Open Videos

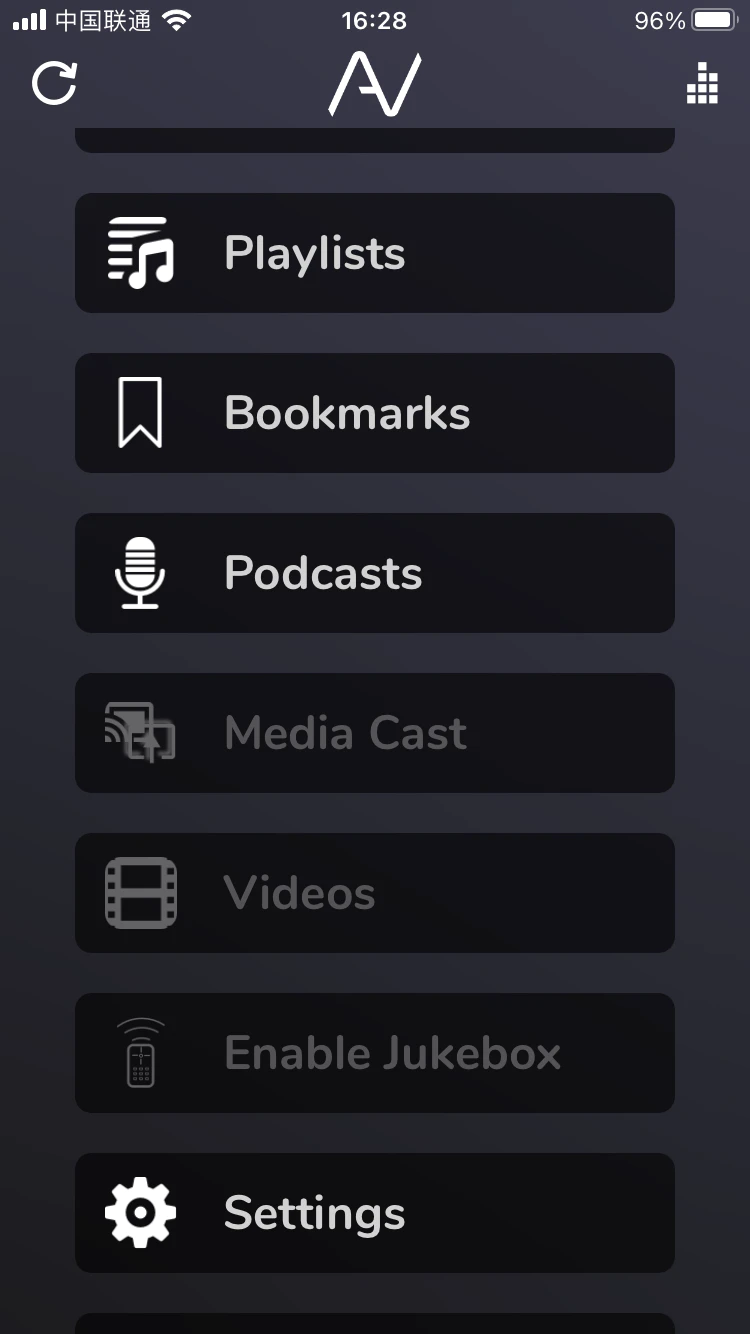click(374, 893)
